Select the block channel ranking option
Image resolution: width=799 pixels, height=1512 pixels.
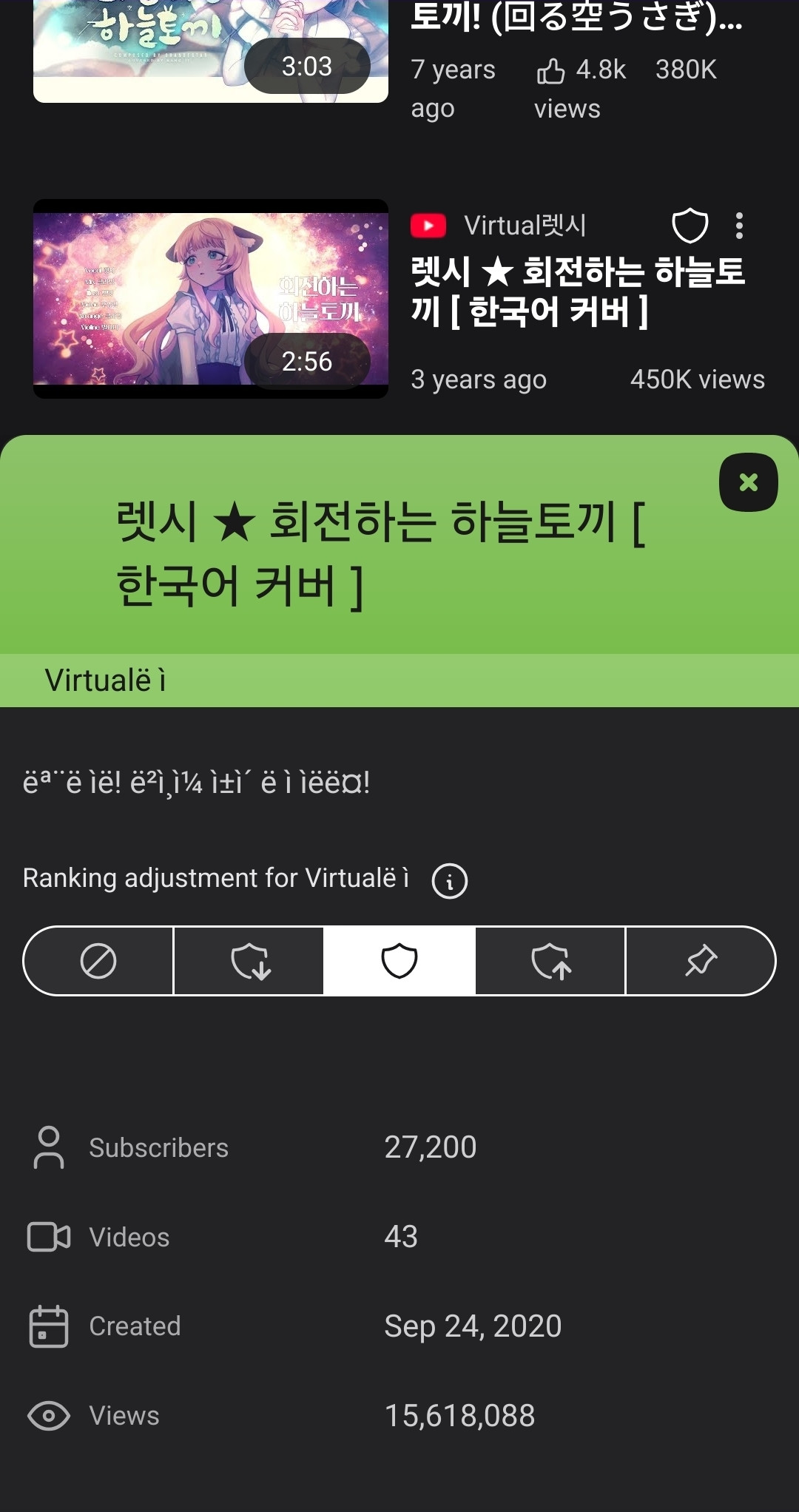click(x=98, y=961)
